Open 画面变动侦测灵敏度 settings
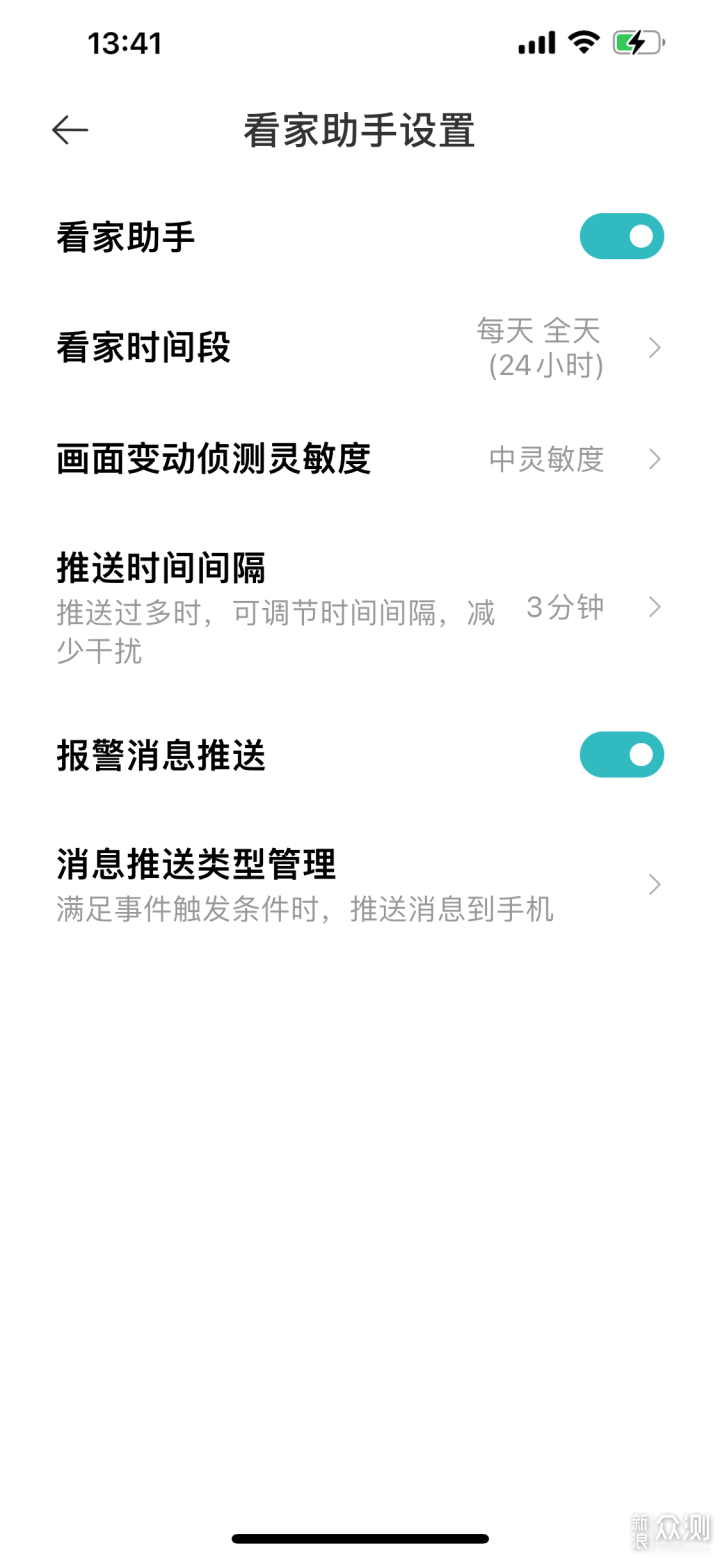The image size is (720, 1559). click(360, 459)
